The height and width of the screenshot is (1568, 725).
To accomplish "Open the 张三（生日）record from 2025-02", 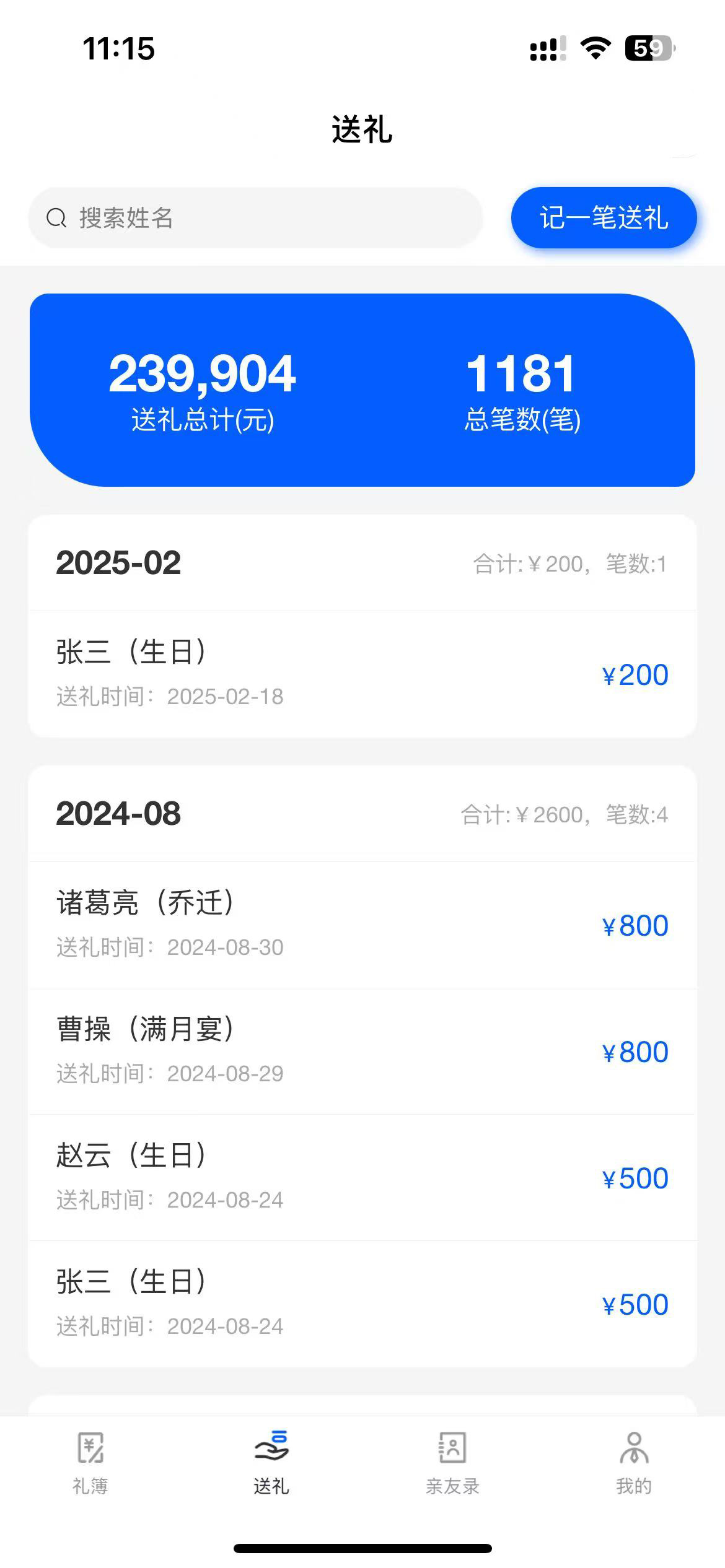I will 248,672.
